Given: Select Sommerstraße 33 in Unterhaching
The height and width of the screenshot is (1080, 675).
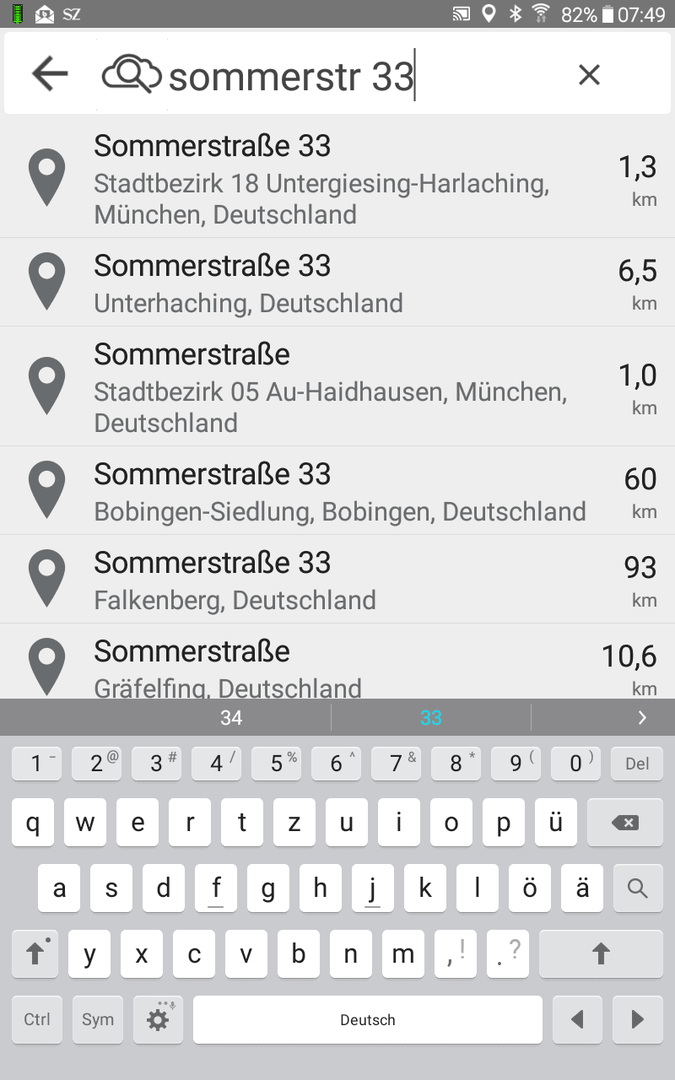Looking at the screenshot, I should (x=337, y=283).
